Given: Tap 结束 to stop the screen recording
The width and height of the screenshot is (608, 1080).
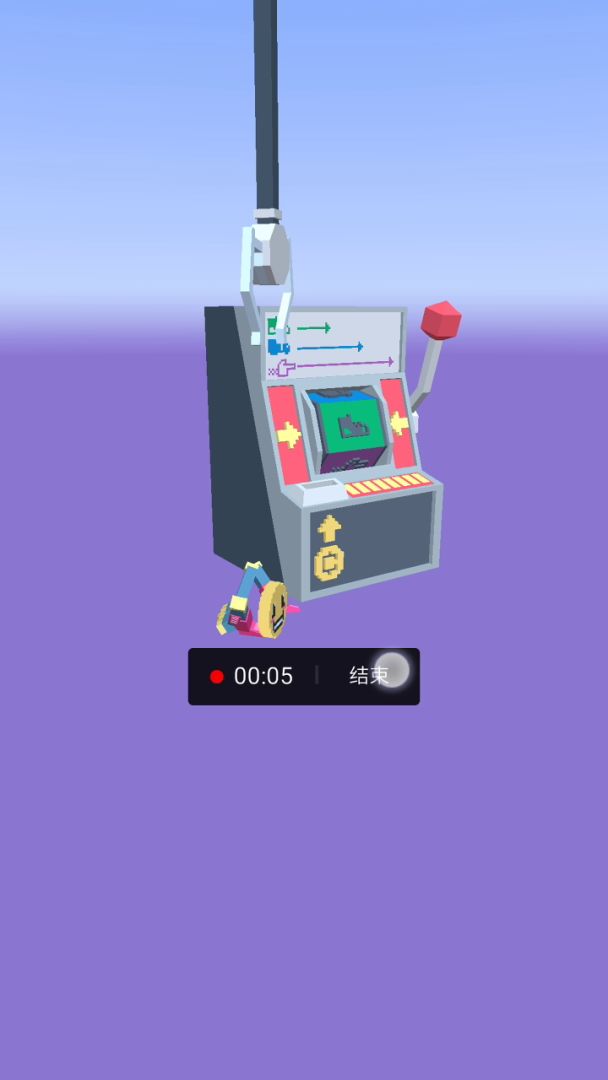Looking at the screenshot, I should tap(368, 676).
